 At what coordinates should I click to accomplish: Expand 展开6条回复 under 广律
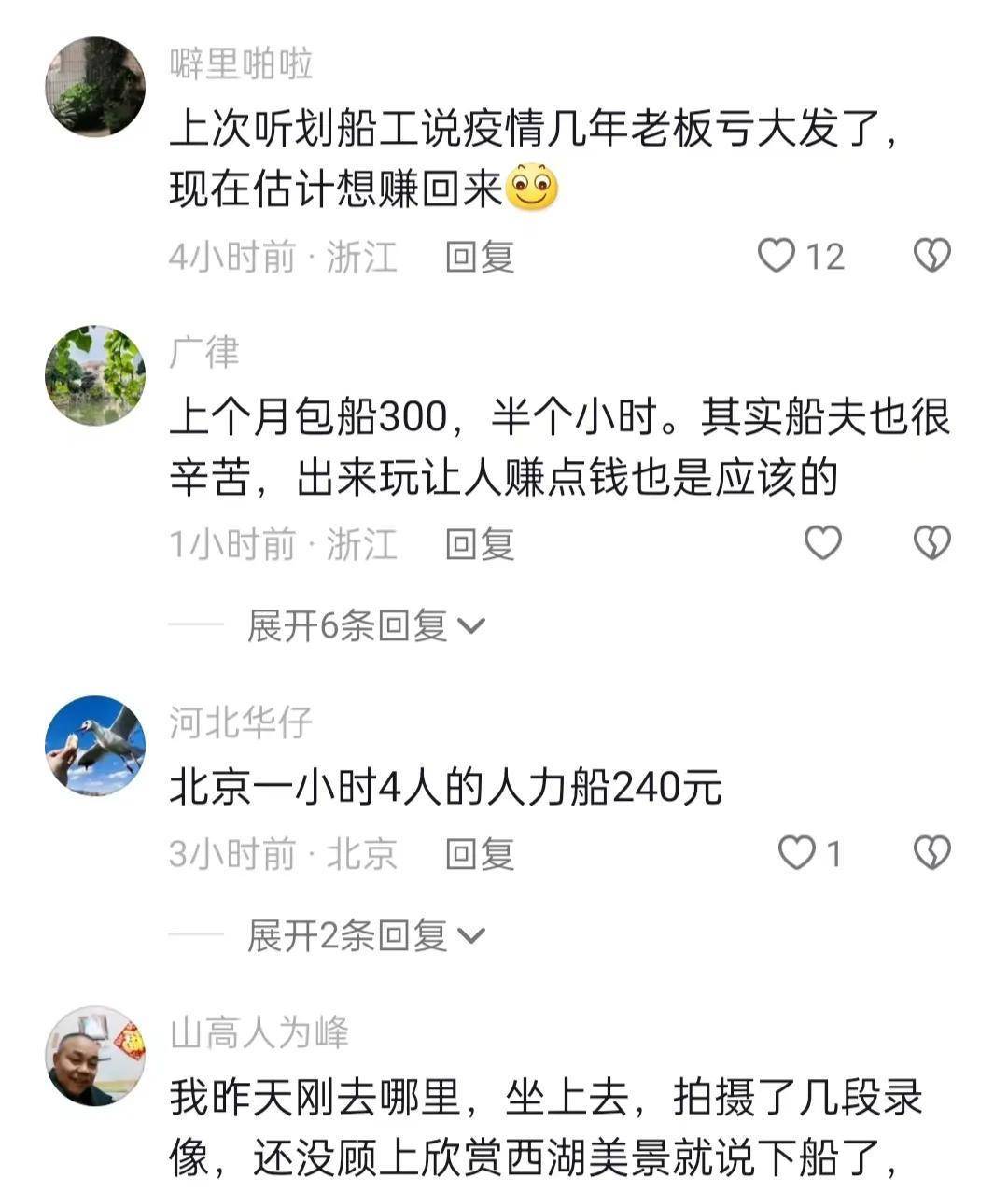(x=366, y=625)
